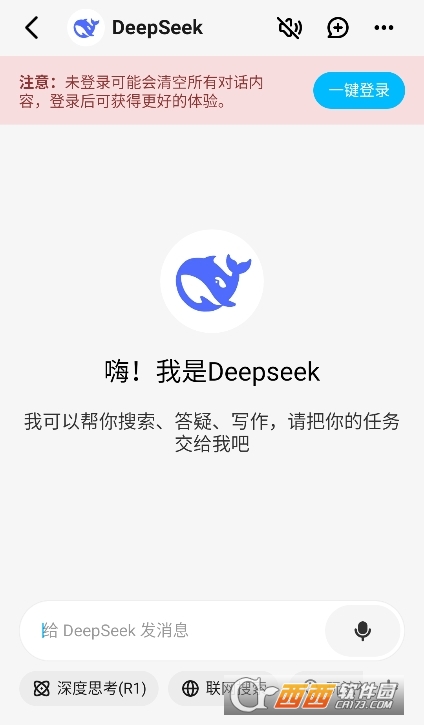Open the three-dot overflow menu
424x725 pixels.
(384, 28)
